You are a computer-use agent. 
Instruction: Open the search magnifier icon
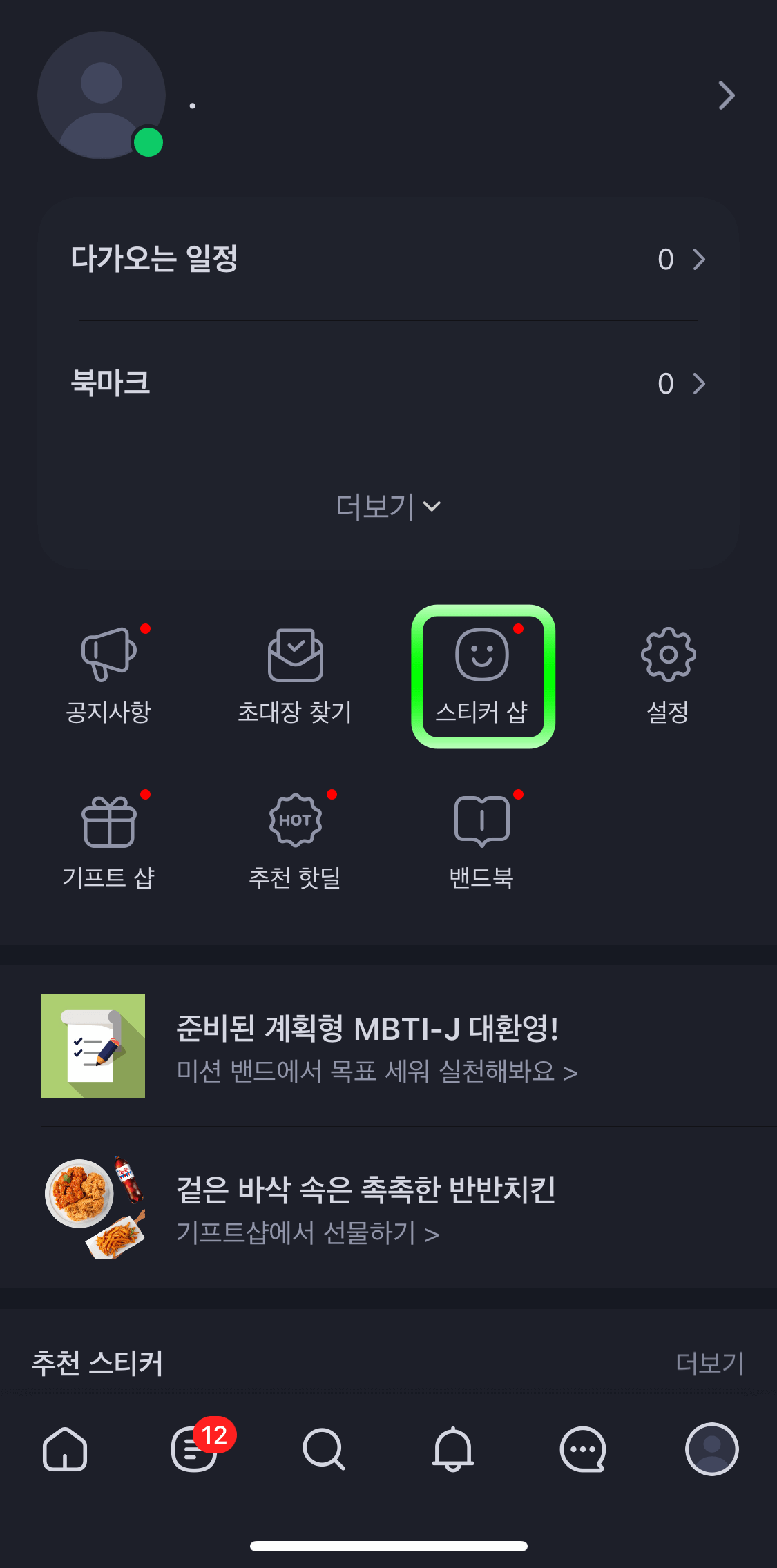(323, 1450)
